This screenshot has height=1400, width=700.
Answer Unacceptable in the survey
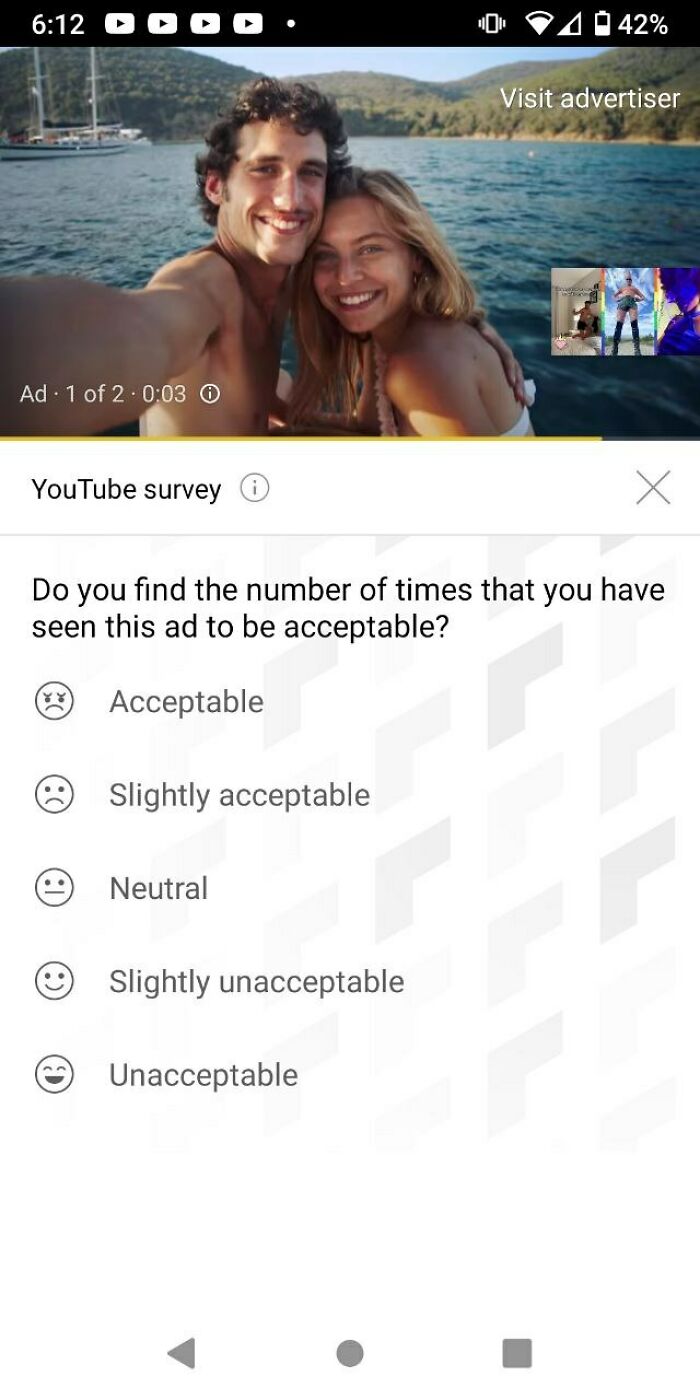tap(203, 1075)
